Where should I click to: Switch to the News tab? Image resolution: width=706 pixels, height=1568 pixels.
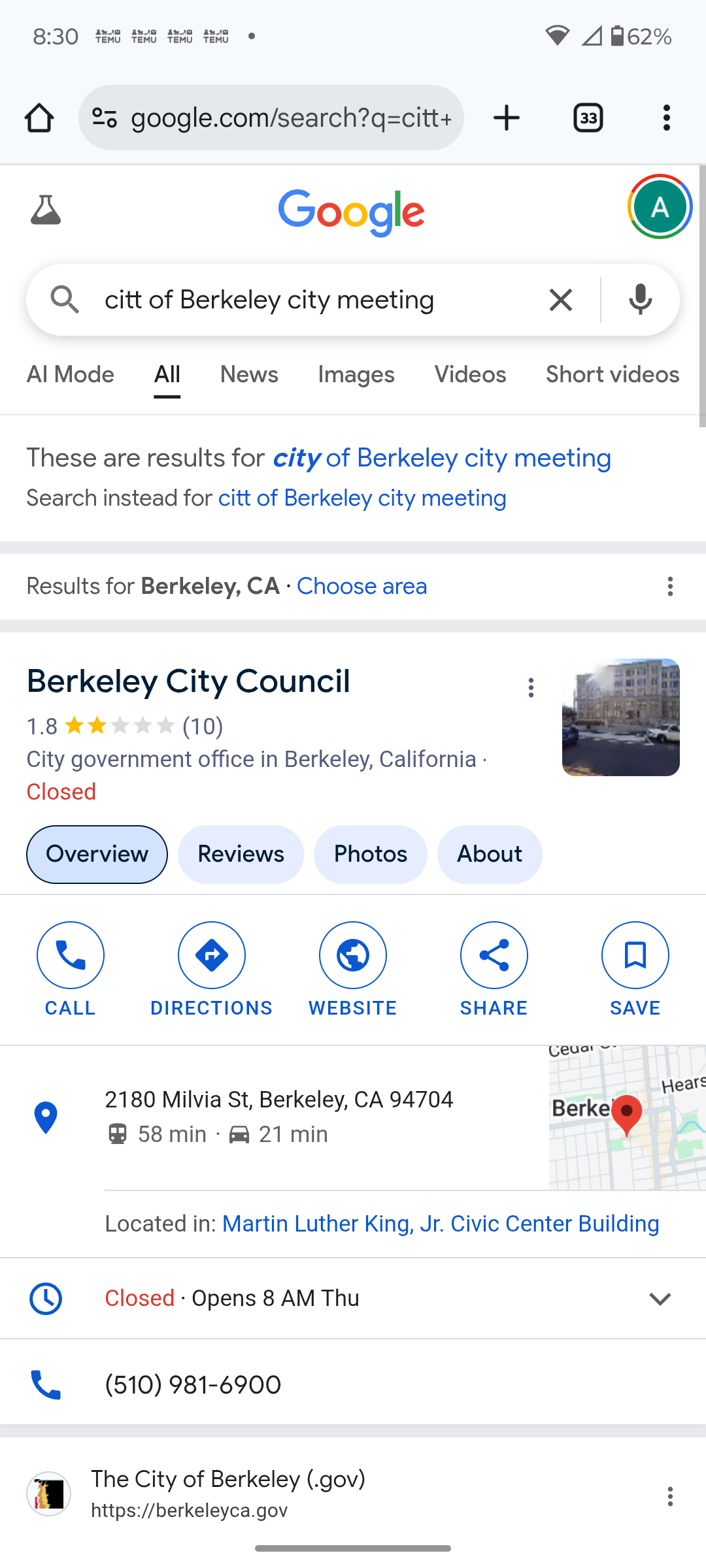pos(249,374)
